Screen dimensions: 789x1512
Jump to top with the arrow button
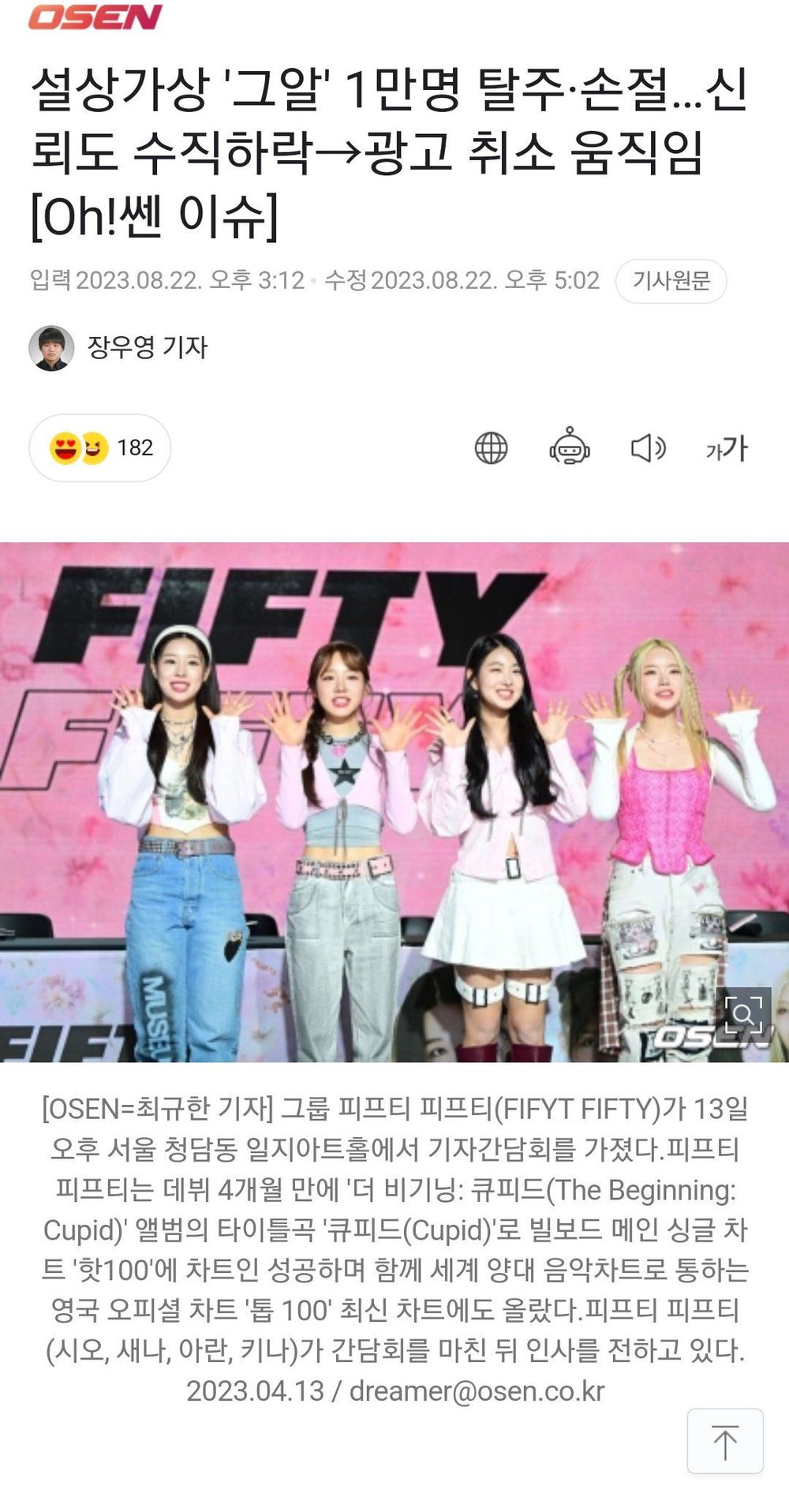coord(724,1441)
